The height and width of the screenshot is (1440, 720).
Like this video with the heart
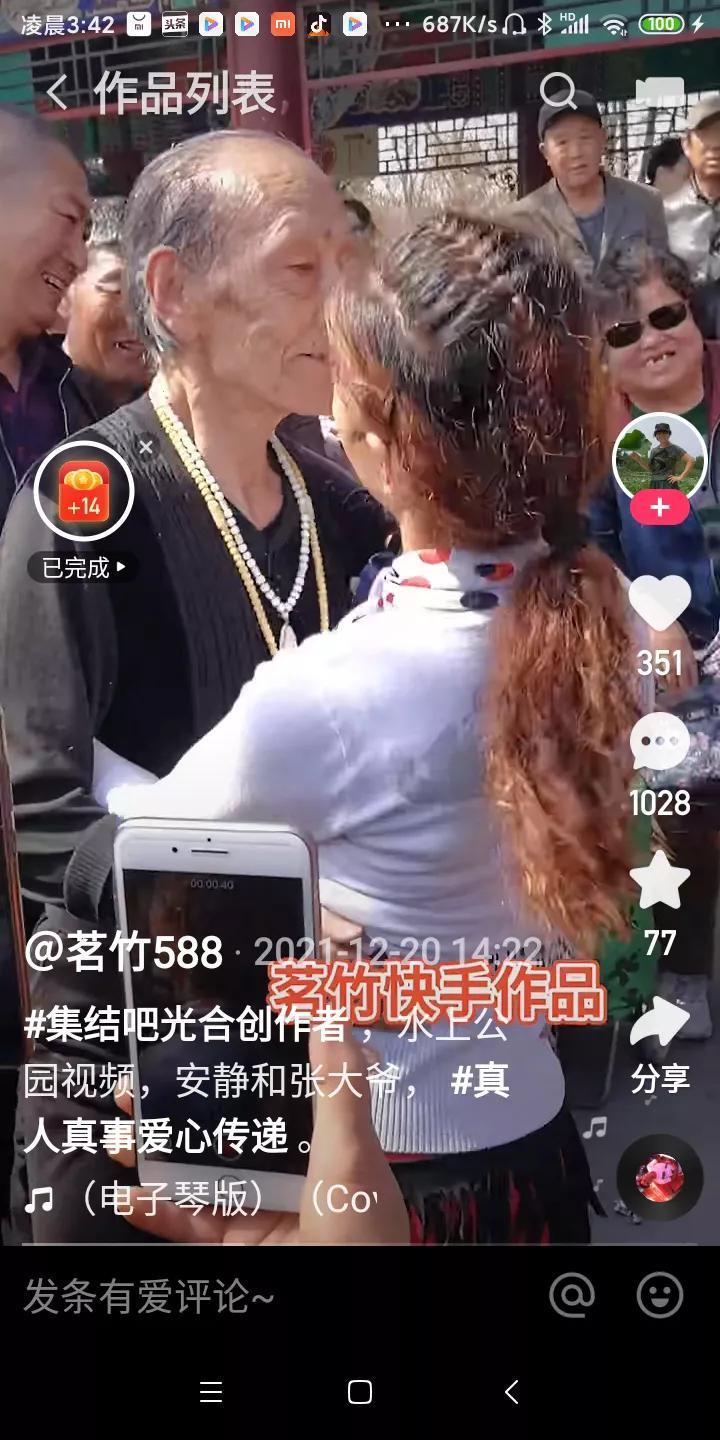coord(659,604)
